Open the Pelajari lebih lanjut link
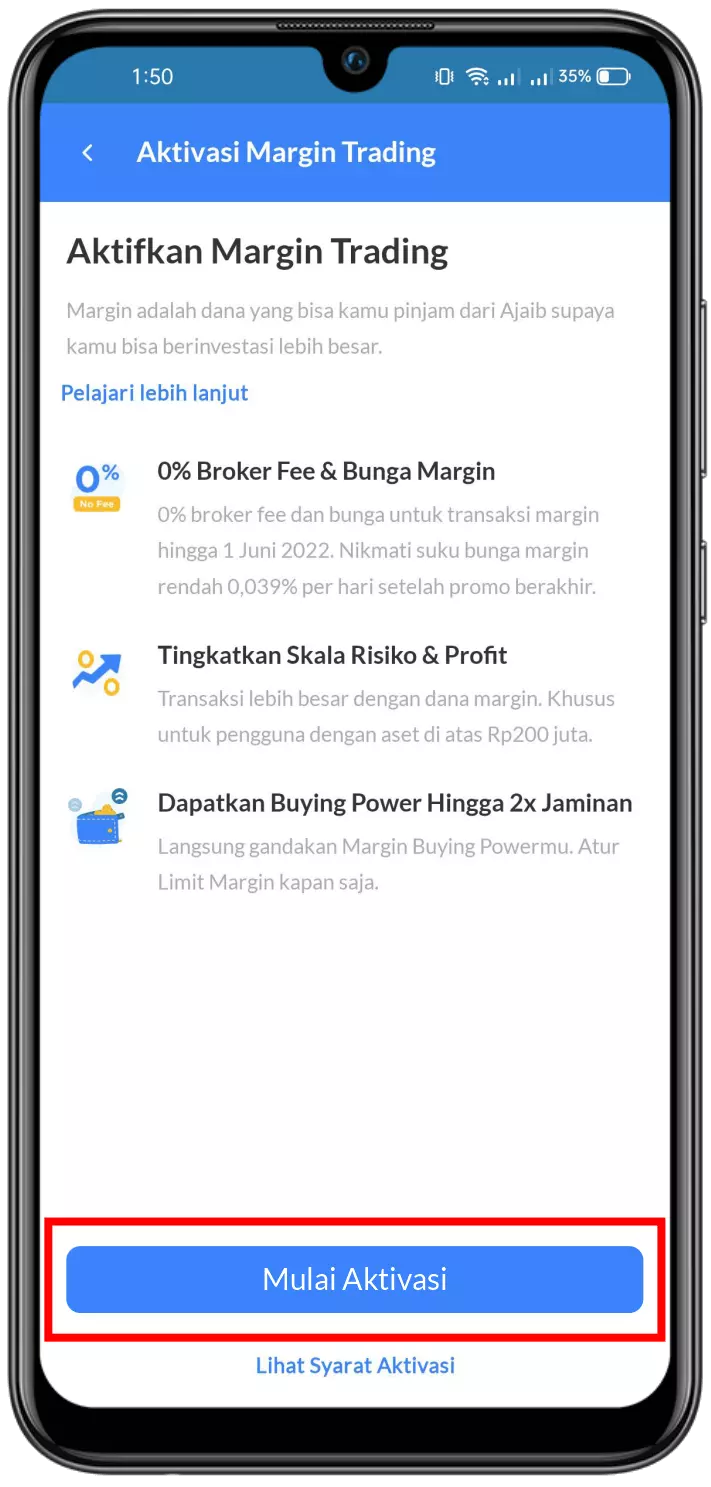 pyautogui.click(x=154, y=393)
